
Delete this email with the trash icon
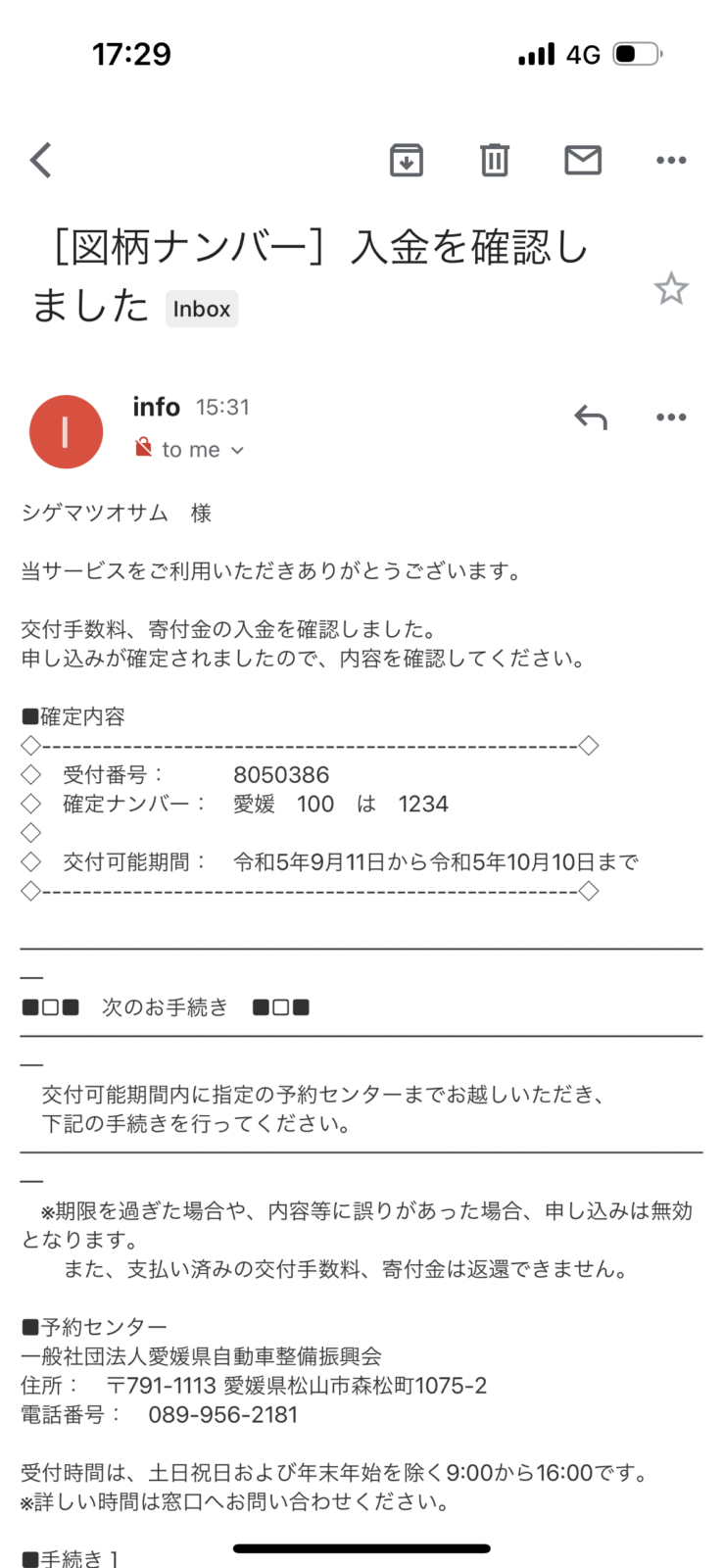(495, 160)
